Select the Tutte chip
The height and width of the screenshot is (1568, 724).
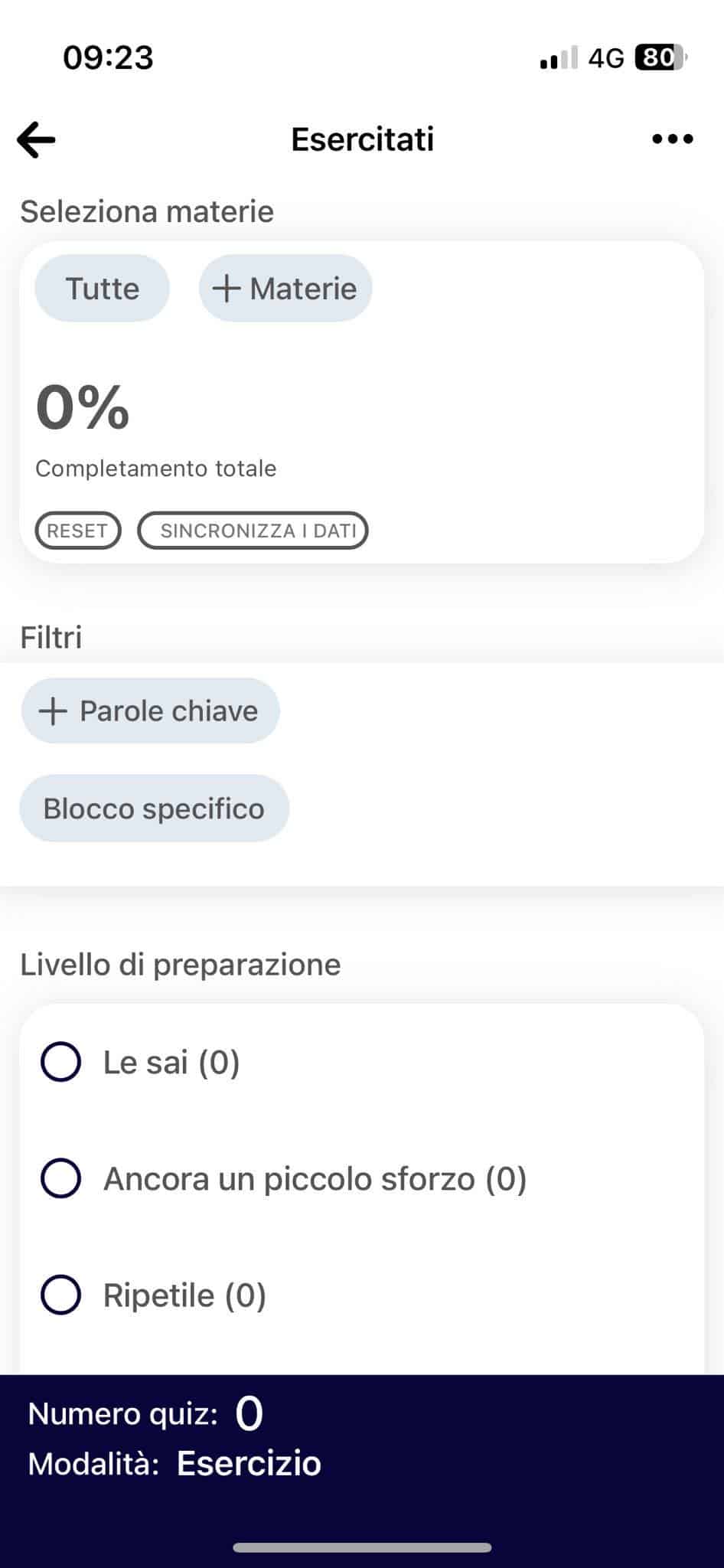coord(102,289)
